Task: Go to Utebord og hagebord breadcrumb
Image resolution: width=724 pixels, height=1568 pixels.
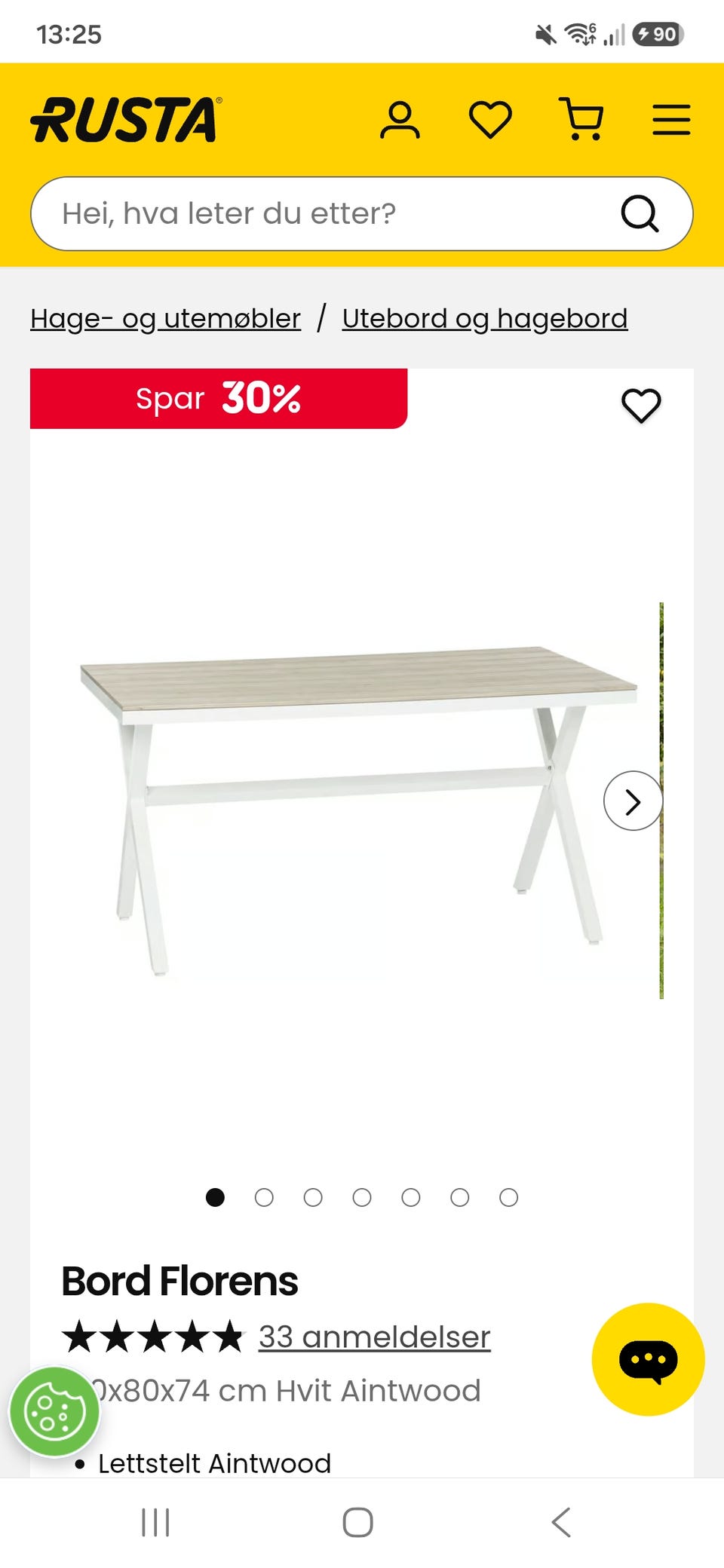Action: pyautogui.click(x=485, y=319)
